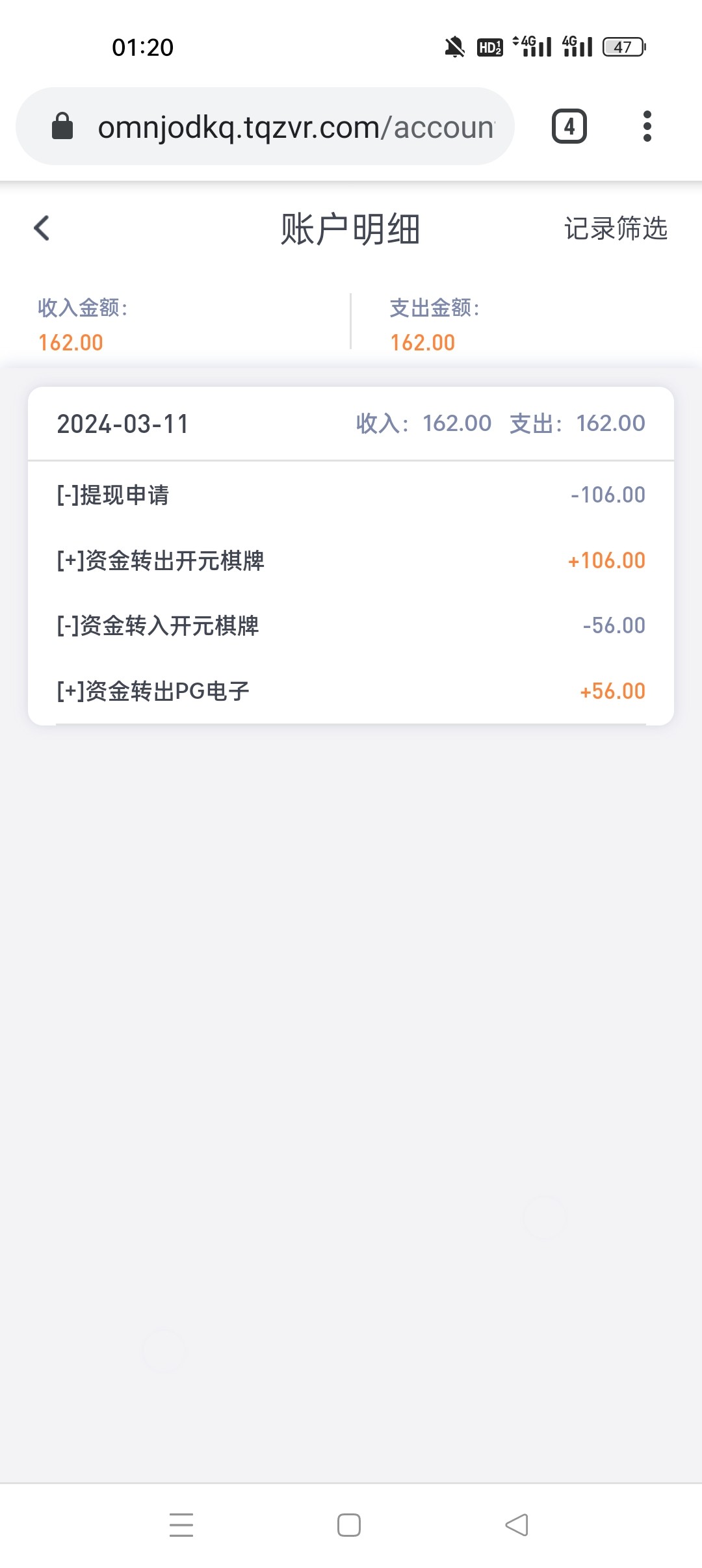Open the browser overflow menu
The image size is (702, 1568).
pos(647,126)
